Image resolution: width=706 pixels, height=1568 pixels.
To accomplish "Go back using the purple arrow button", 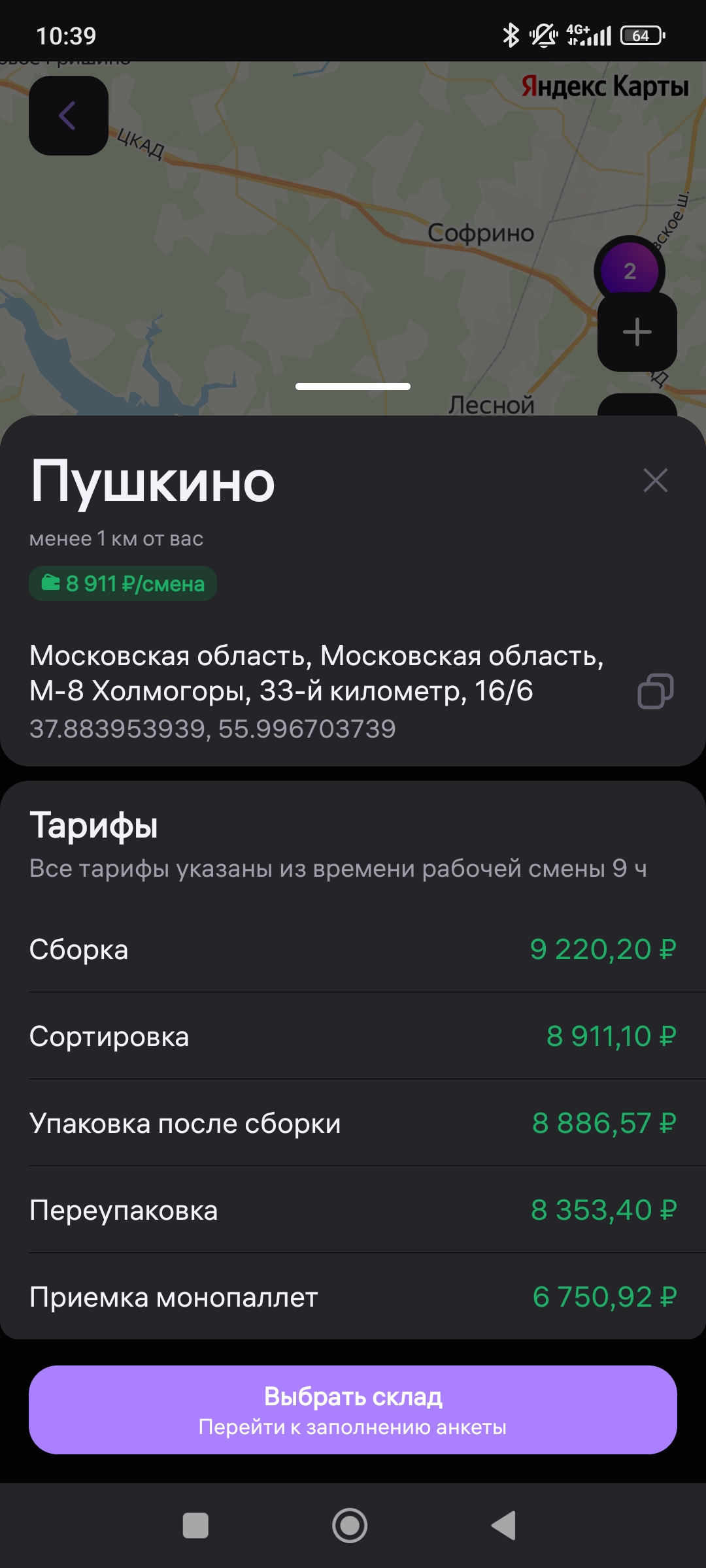I will [68, 116].
